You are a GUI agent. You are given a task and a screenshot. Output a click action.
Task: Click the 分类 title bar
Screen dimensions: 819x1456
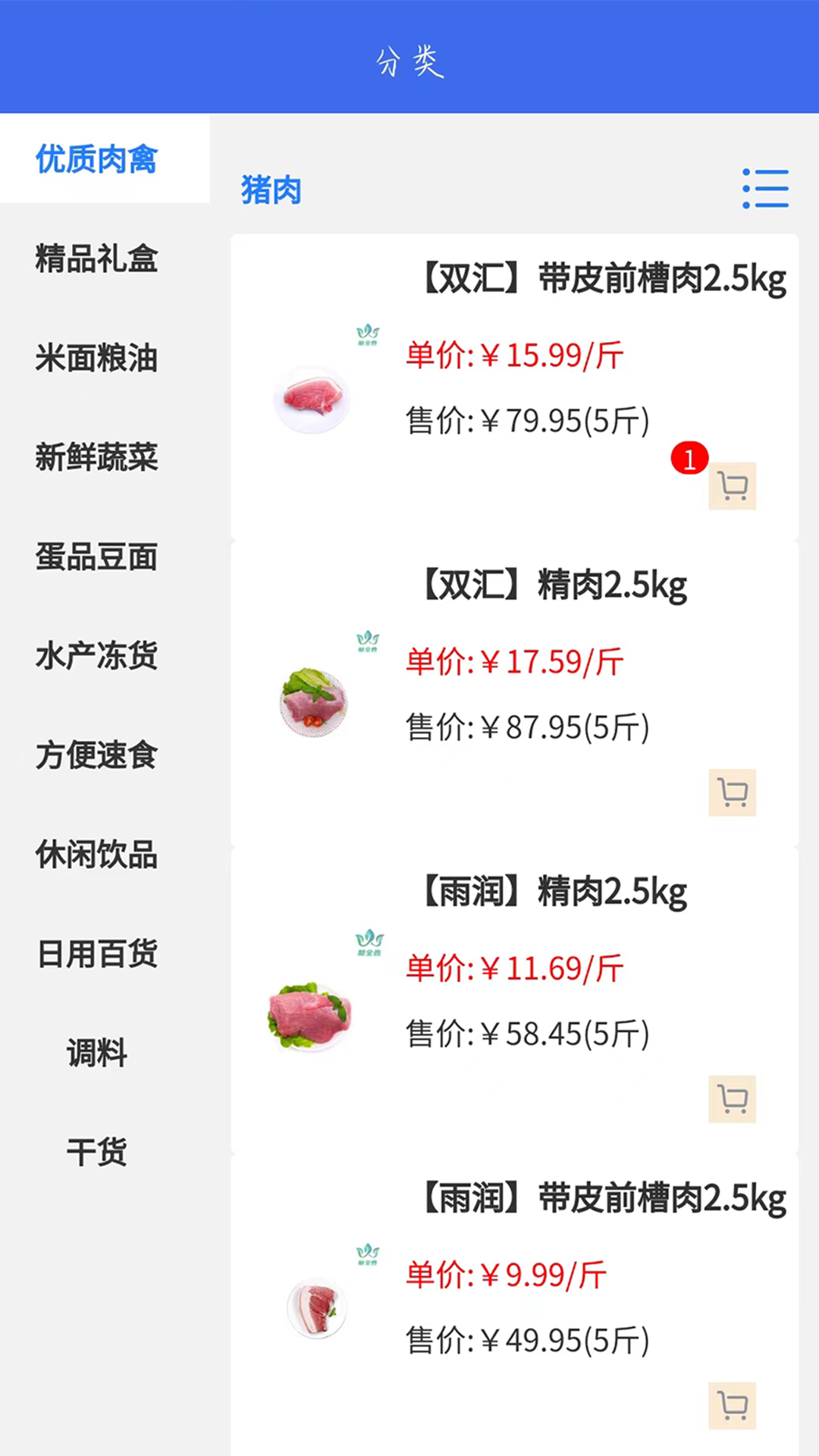coord(409,62)
